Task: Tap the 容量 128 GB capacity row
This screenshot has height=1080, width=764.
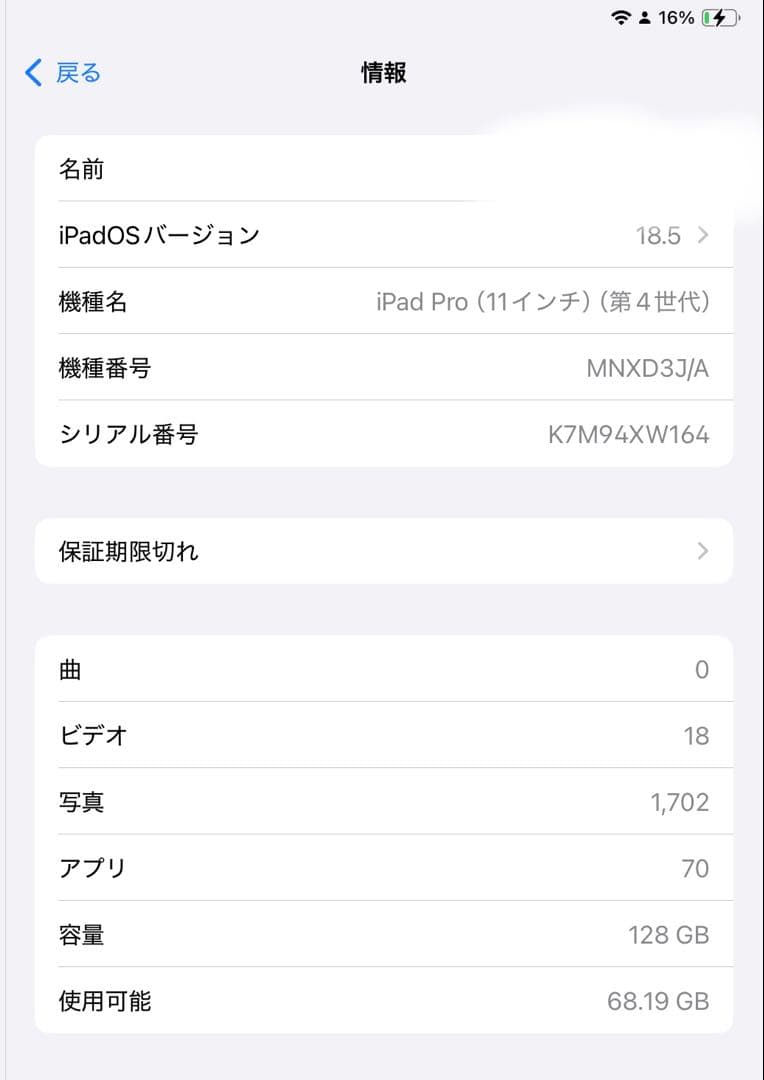Action: click(x=380, y=934)
